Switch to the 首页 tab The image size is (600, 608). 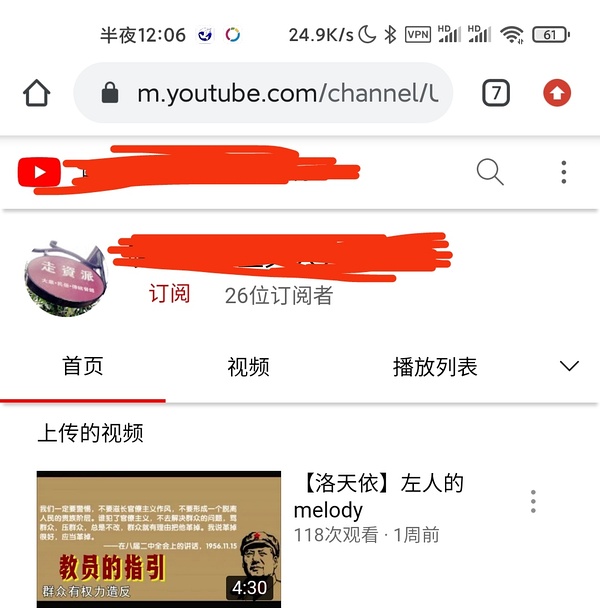83,367
